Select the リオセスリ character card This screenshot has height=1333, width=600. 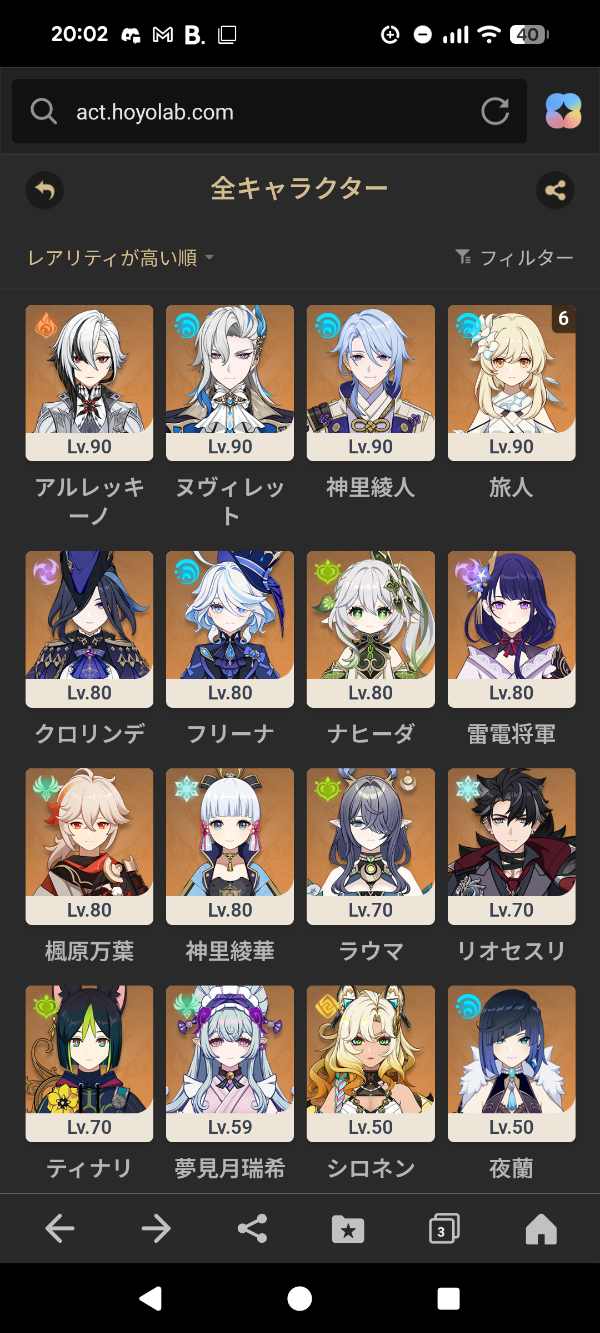(512, 846)
